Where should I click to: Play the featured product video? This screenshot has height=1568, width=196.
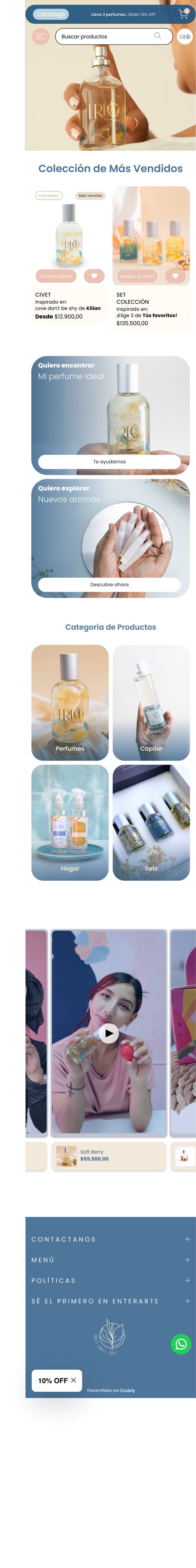(108, 1033)
